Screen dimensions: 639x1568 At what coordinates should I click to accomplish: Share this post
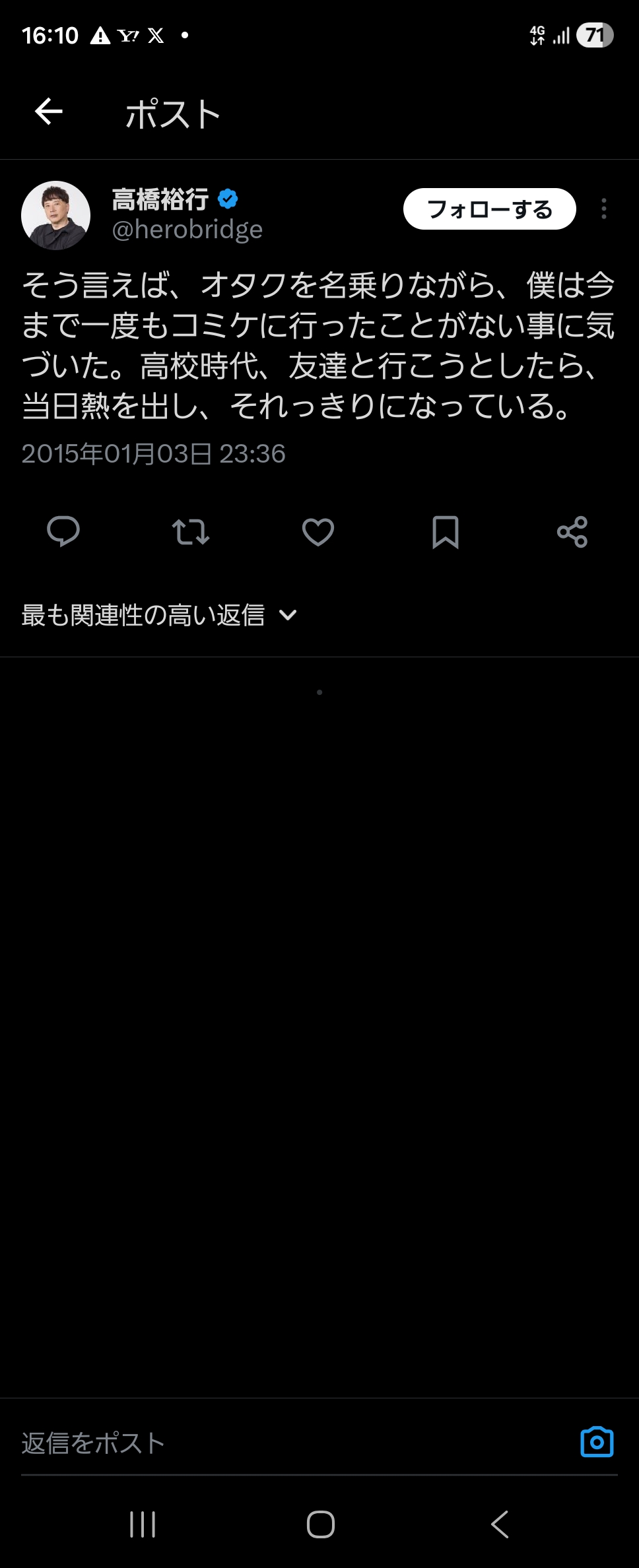(x=572, y=532)
